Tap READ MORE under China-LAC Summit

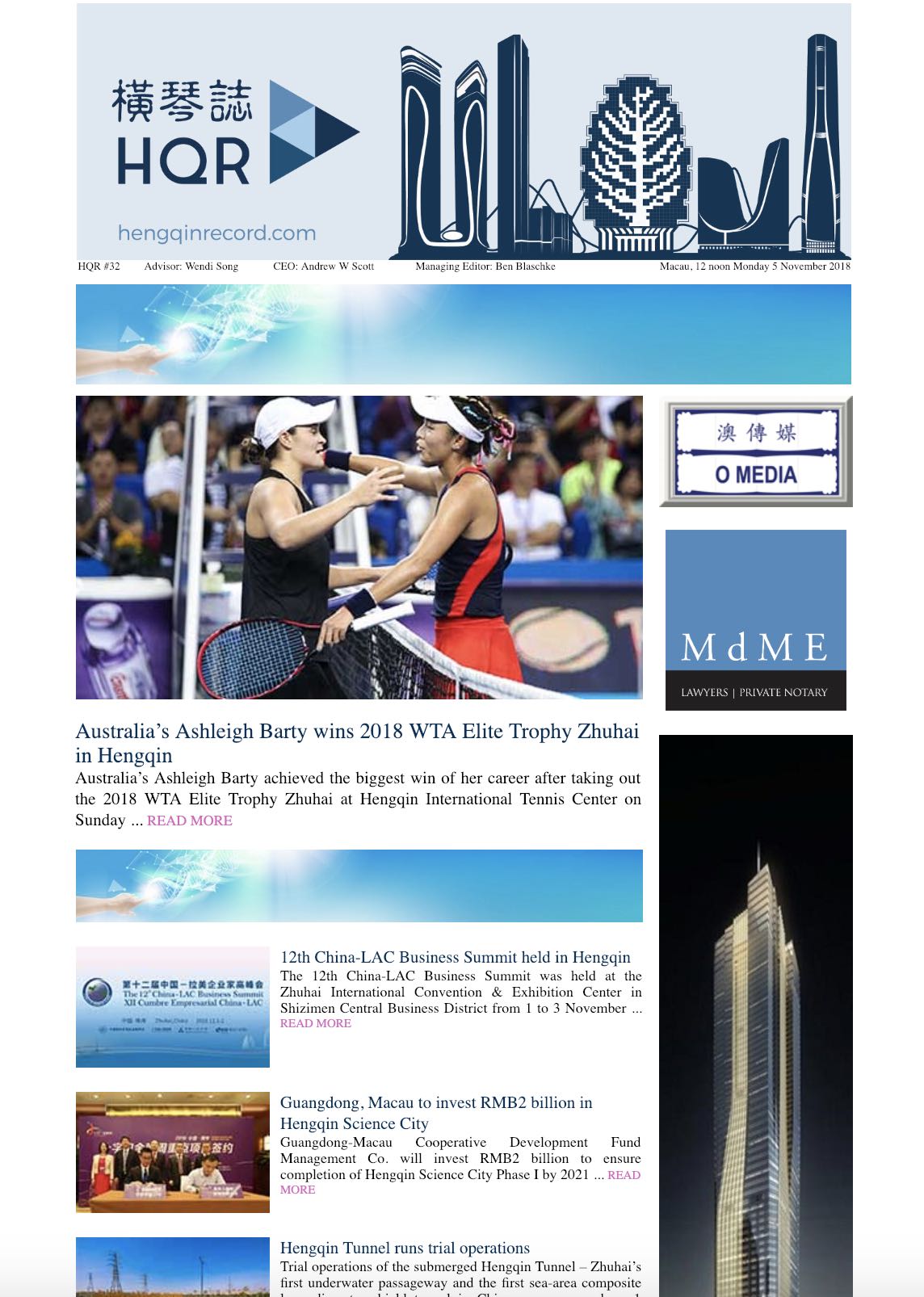pyautogui.click(x=315, y=1023)
